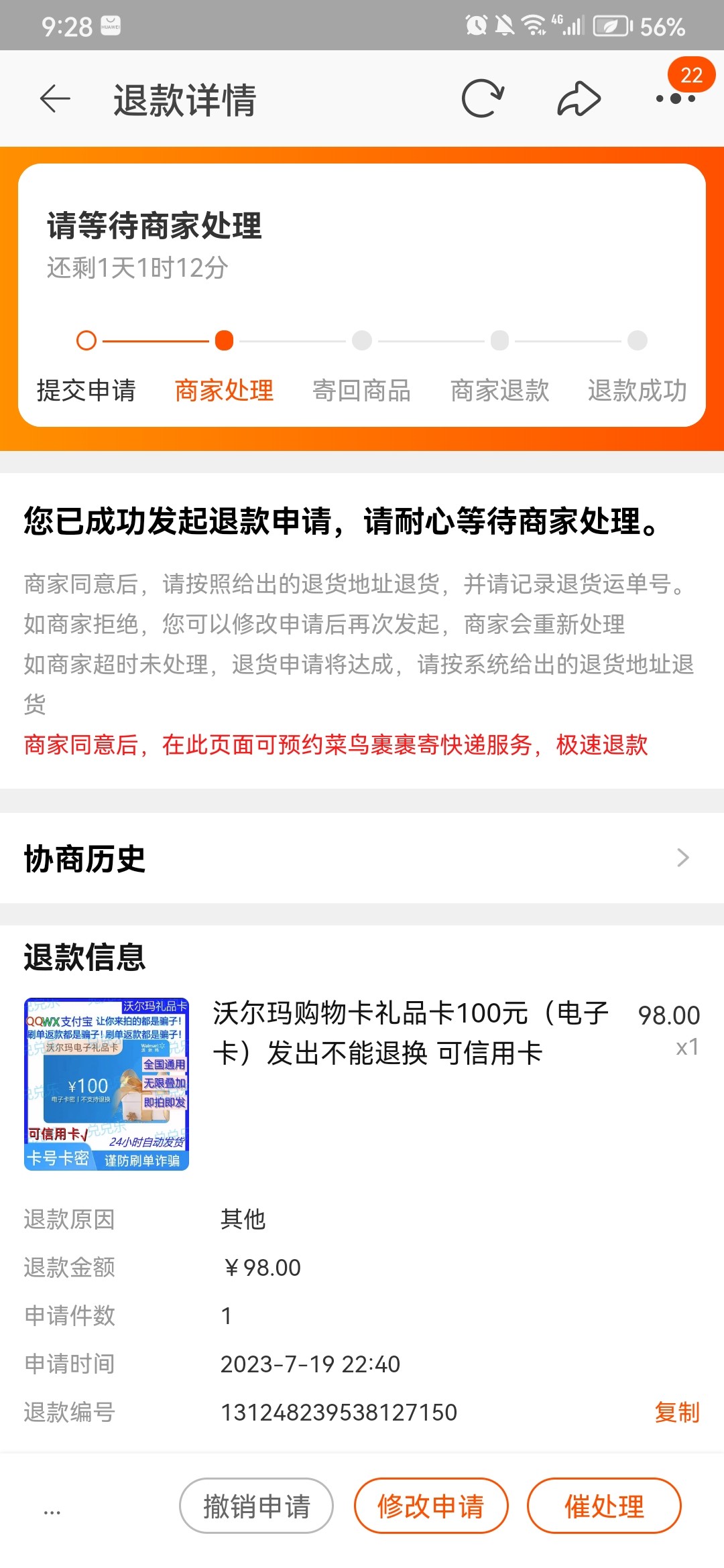Tap 修改申请 to edit the refund request
This screenshot has width=724, height=1568.
coord(431,1506)
